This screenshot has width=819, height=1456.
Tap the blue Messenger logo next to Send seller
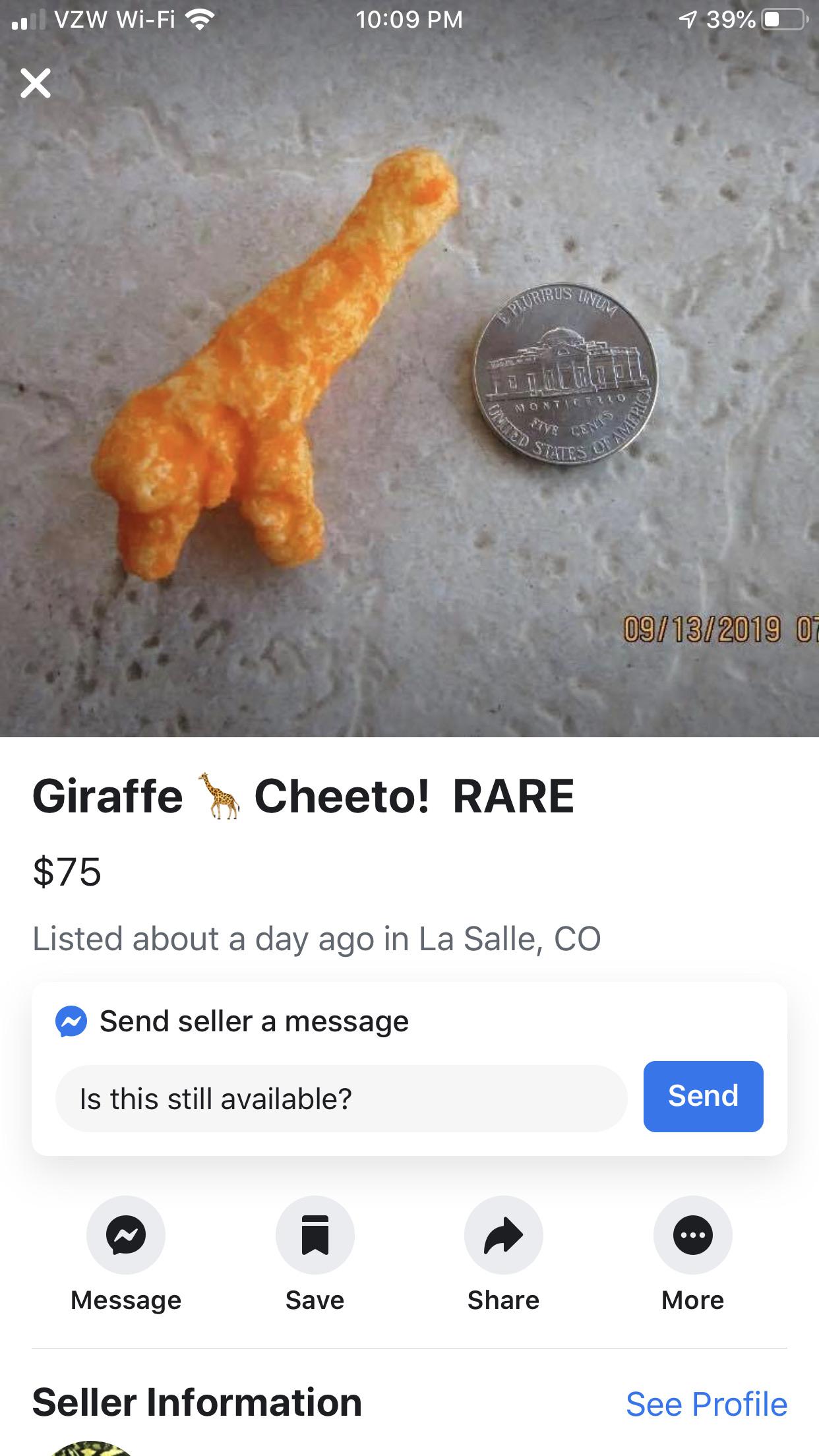72,1022
